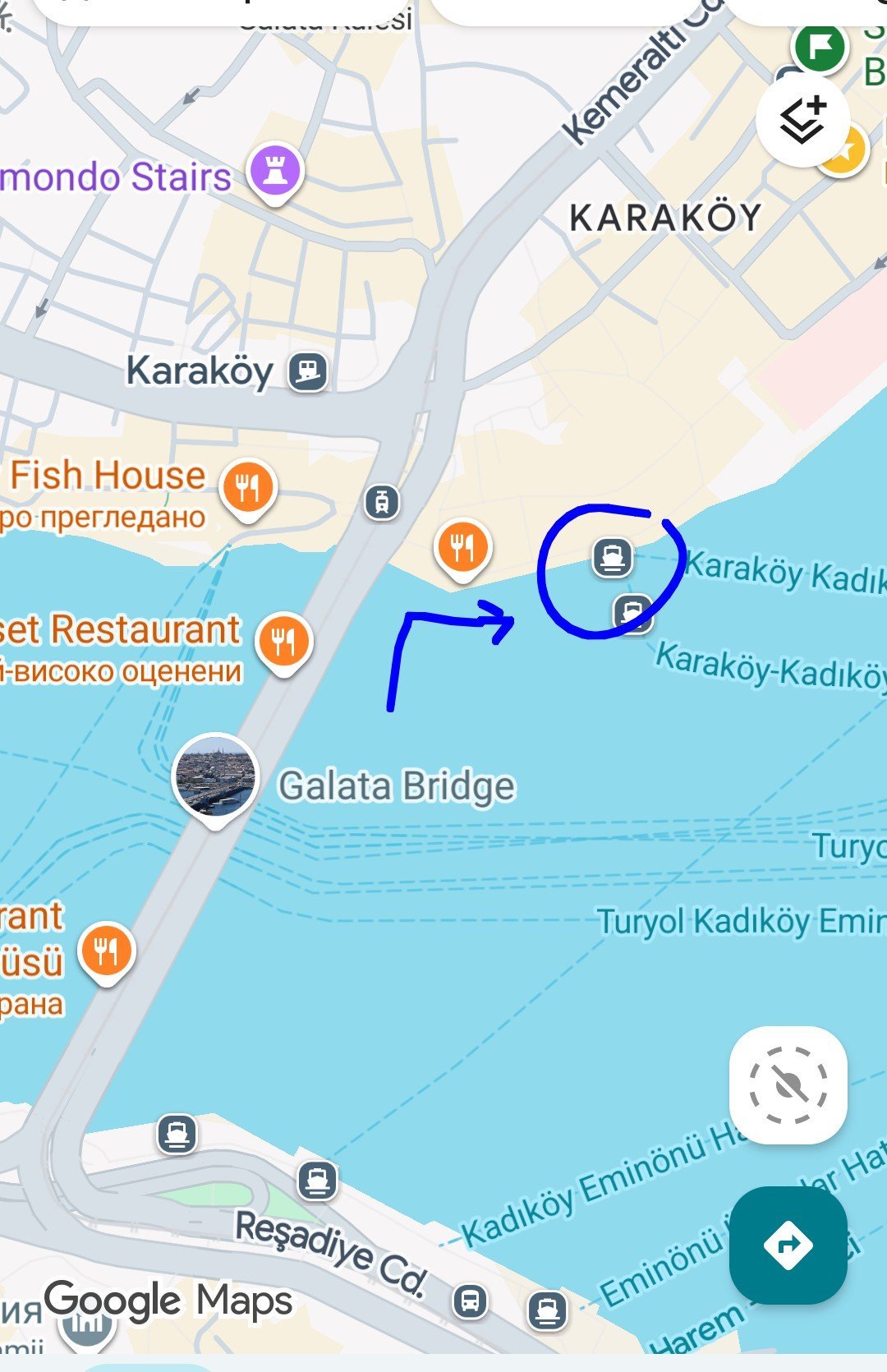Open the map layers button
Screen dimensions: 887x1372
[x=802, y=120]
